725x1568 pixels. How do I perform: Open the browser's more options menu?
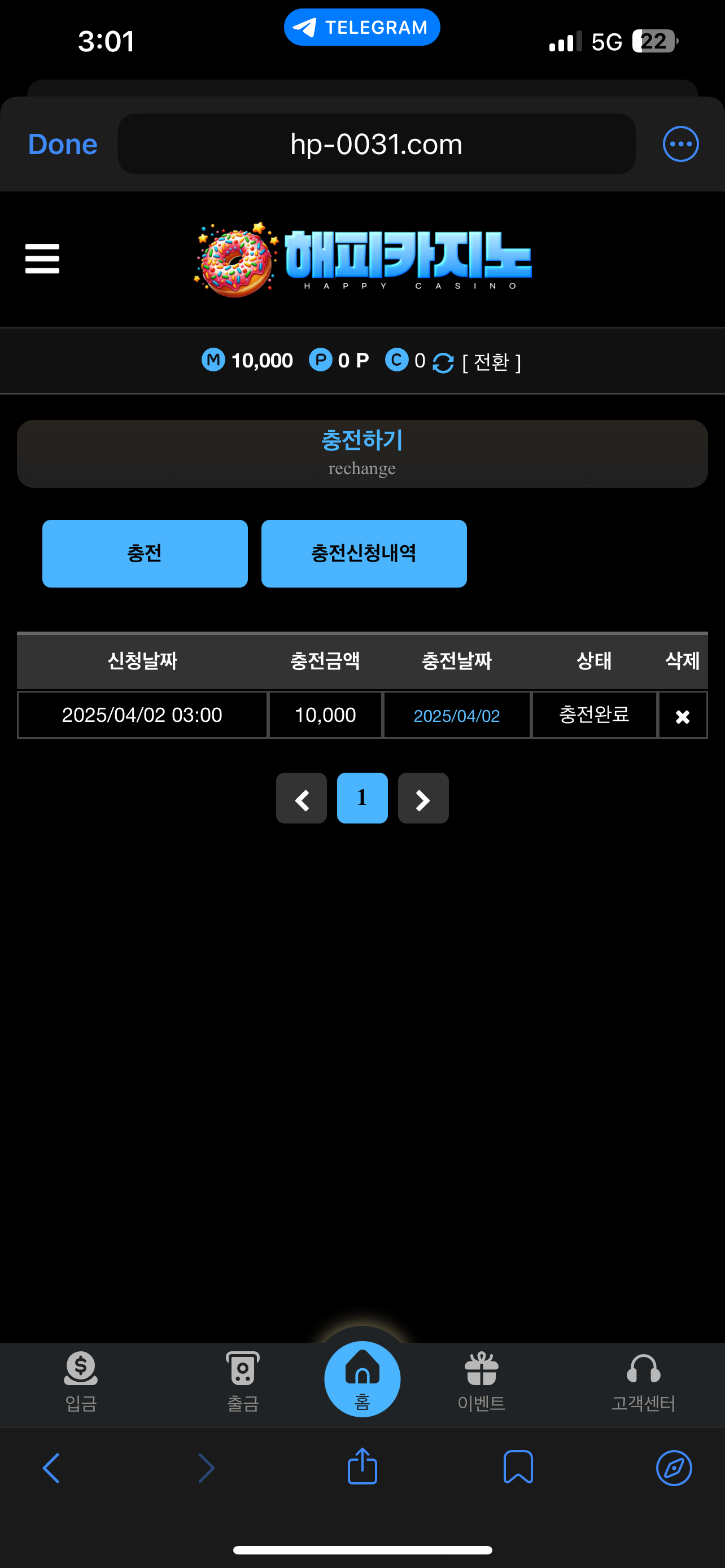click(x=680, y=144)
